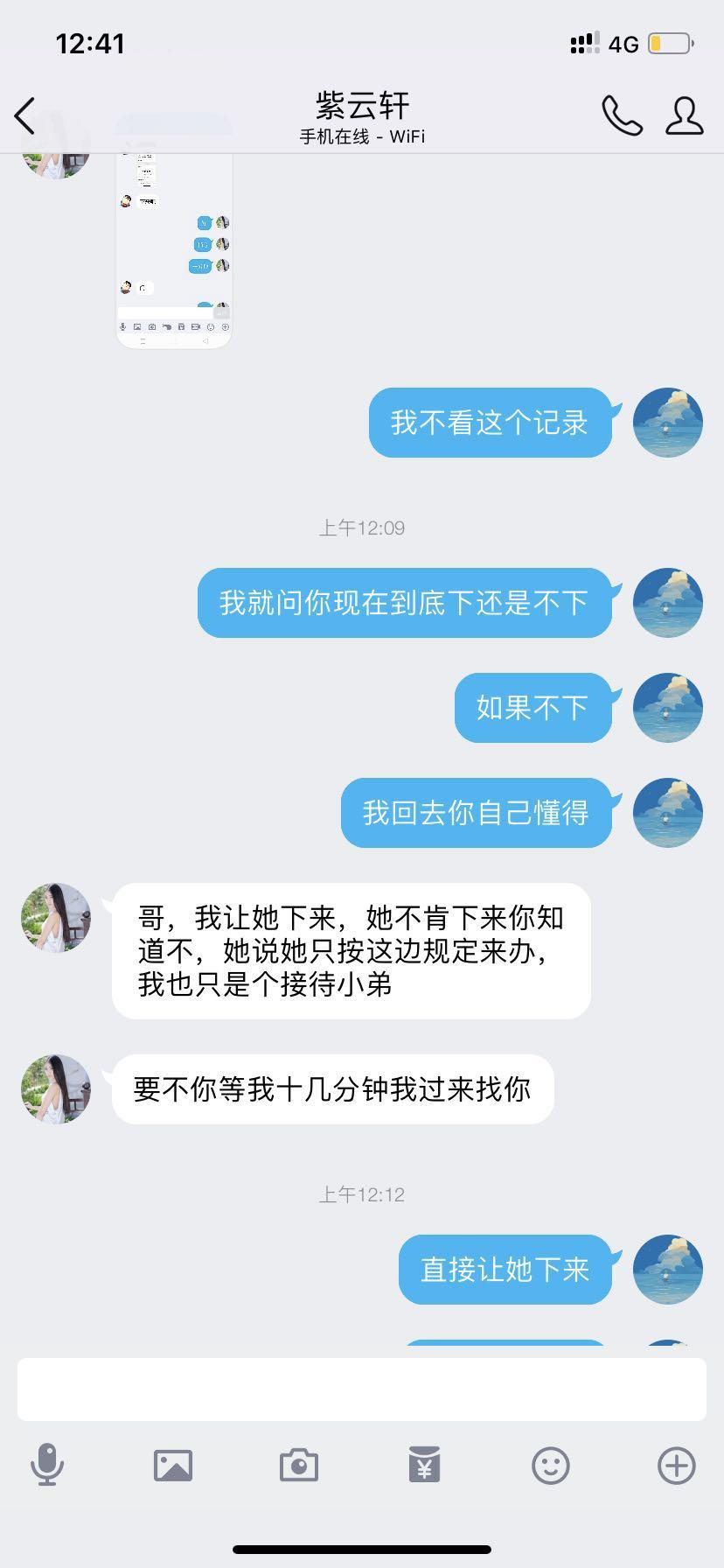Open the emoji panel
Viewport: 724px width, 1568px height.
pos(551,1465)
